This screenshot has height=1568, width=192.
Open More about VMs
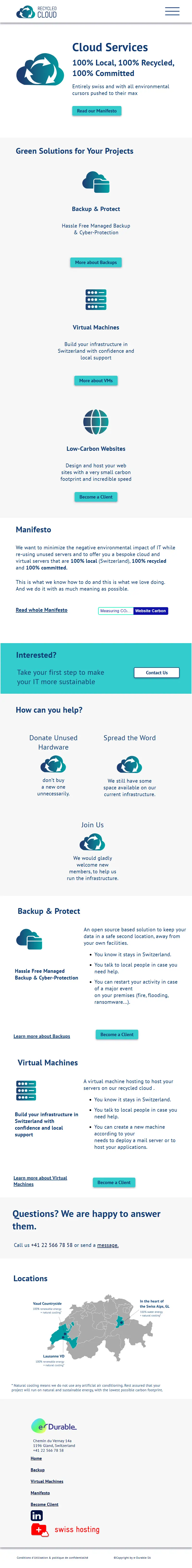(x=96, y=381)
